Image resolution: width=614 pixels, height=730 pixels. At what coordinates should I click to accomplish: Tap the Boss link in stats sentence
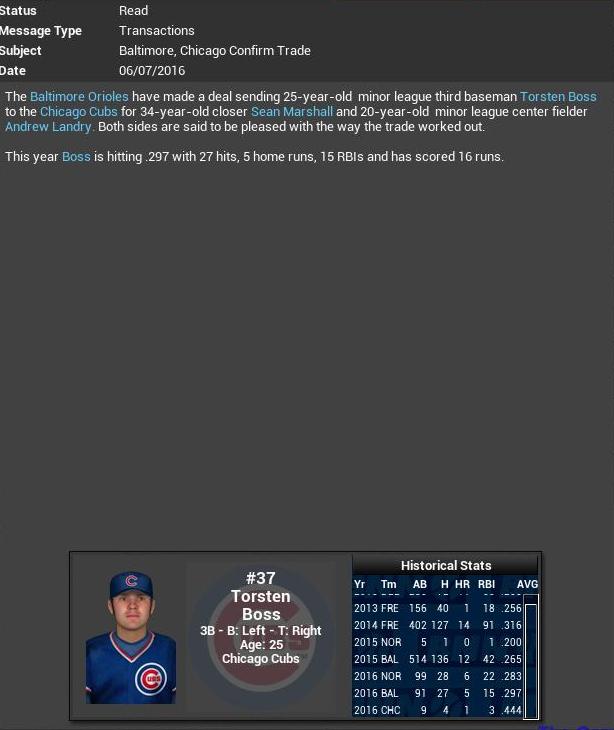coord(76,157)
